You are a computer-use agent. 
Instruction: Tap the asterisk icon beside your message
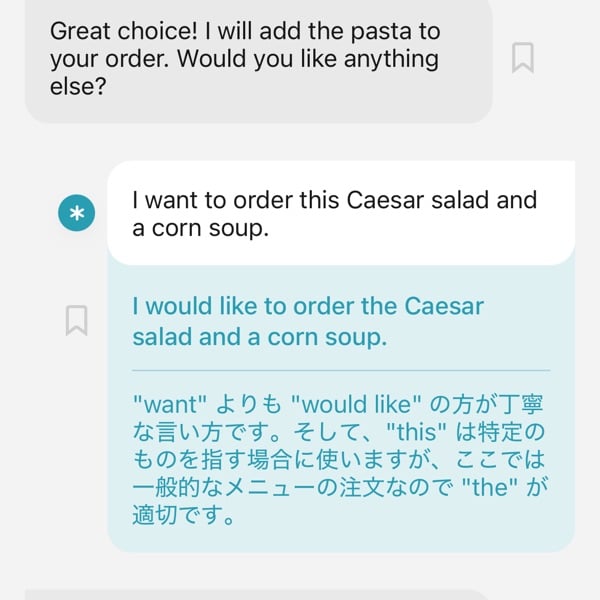pos(77,214)
